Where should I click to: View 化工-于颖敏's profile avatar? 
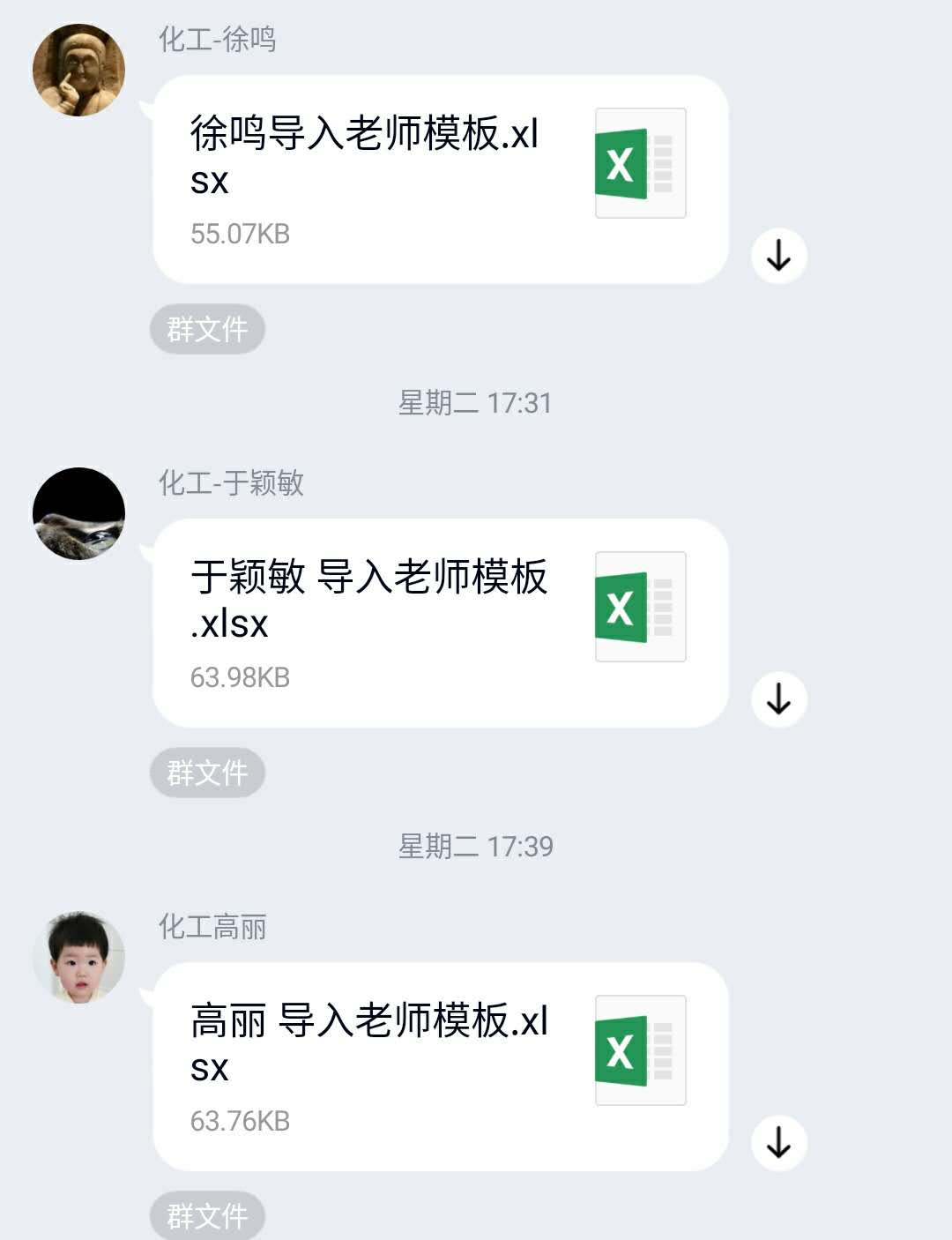(78, 513)
